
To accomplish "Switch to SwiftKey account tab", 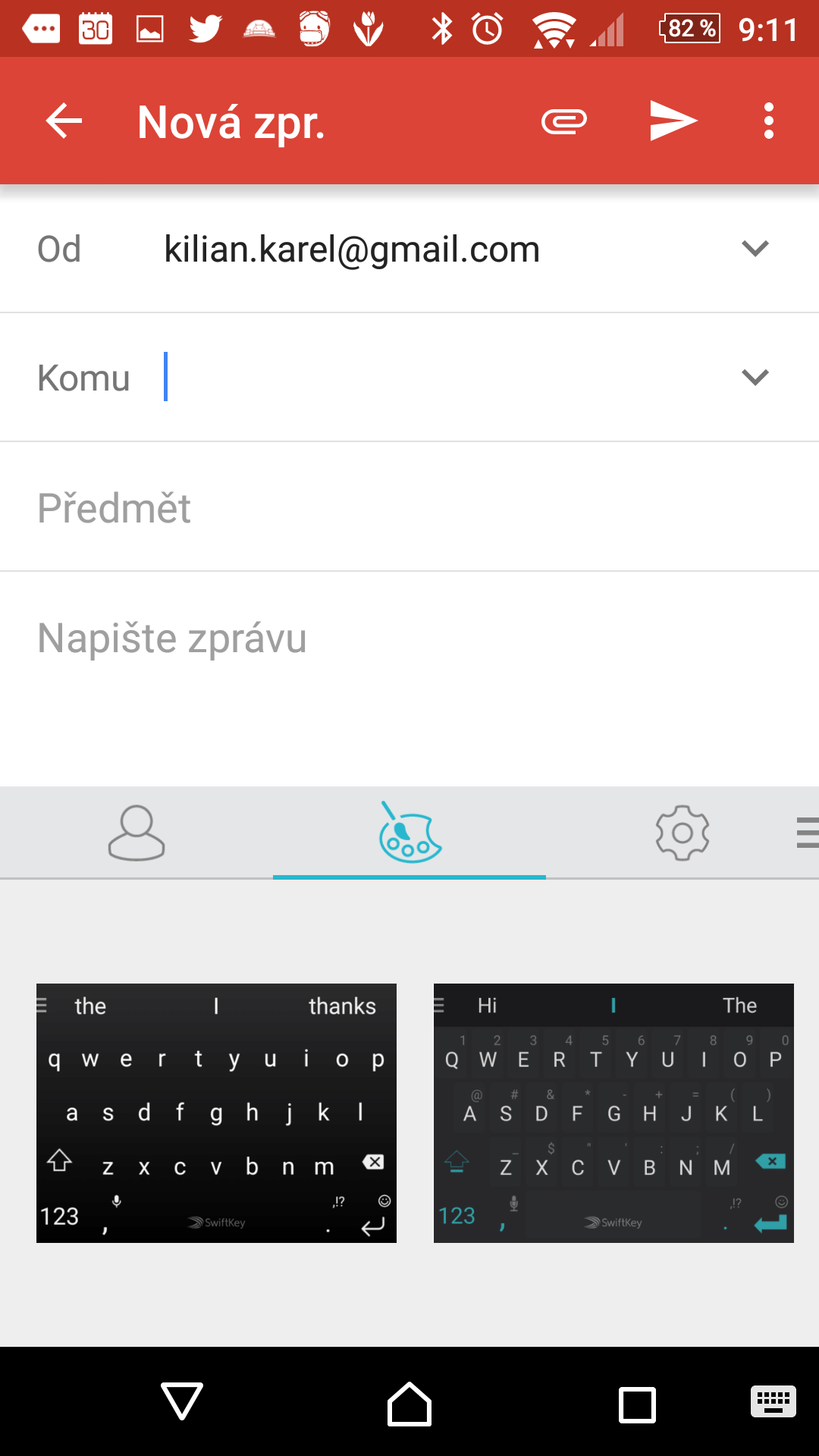I will pyautogui.click(x=136, y=833).
